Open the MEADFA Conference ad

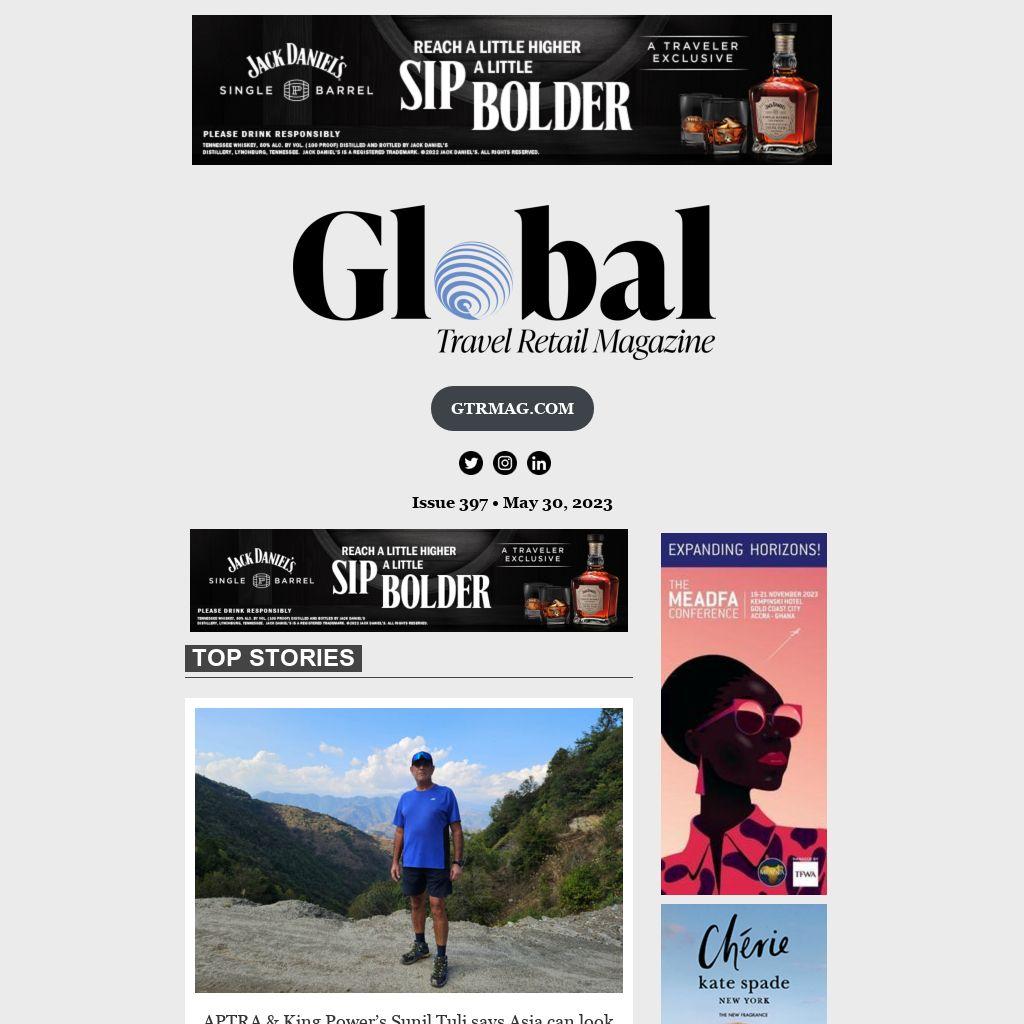pos(743,713)
